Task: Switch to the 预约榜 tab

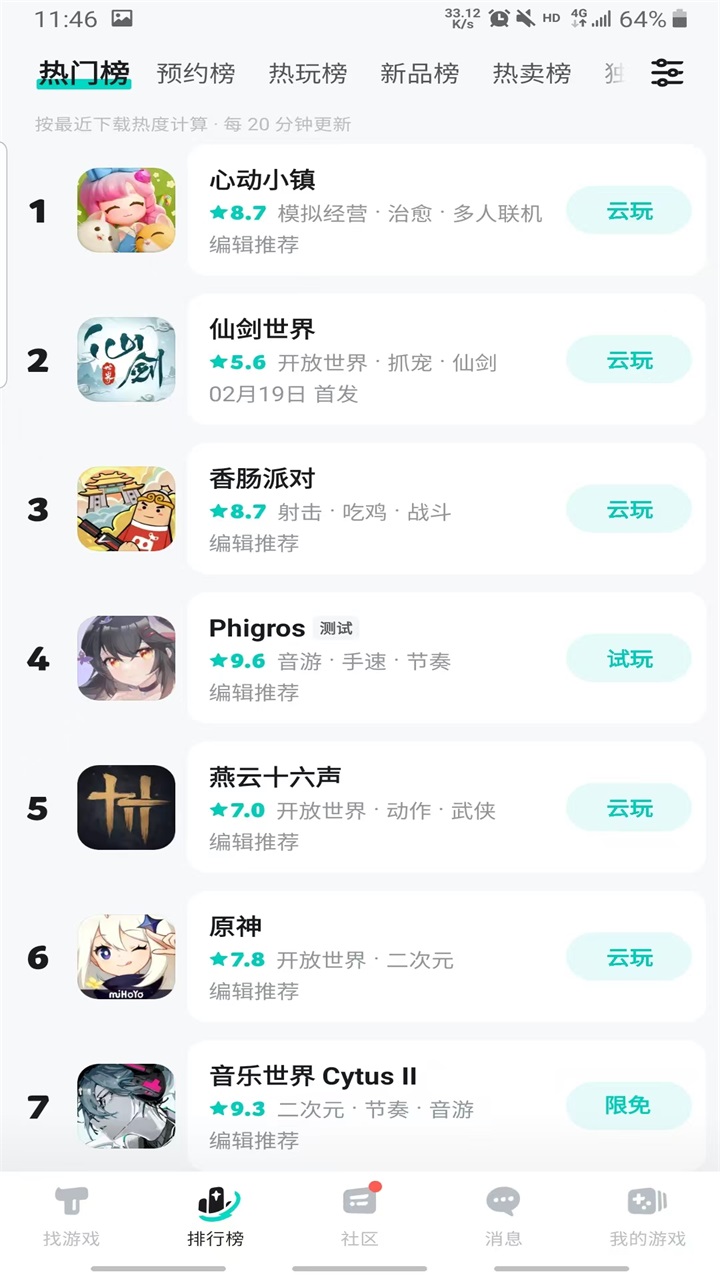Action: [196, 73]
